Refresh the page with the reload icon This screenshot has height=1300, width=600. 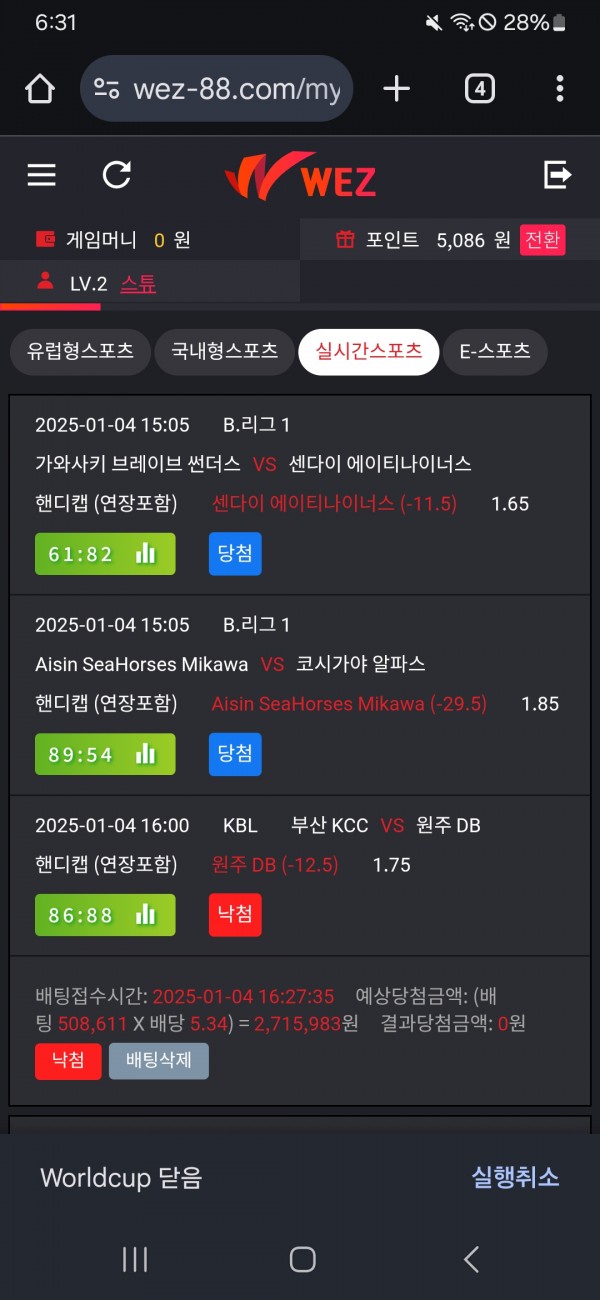[x=117, y=176]
